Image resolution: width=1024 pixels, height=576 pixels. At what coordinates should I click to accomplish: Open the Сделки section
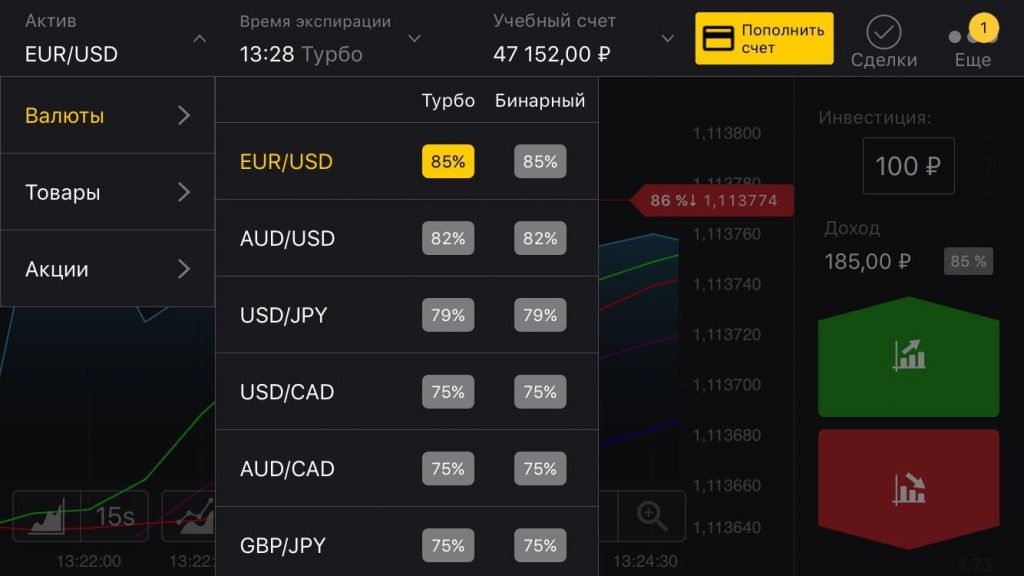tap(884, 42)
